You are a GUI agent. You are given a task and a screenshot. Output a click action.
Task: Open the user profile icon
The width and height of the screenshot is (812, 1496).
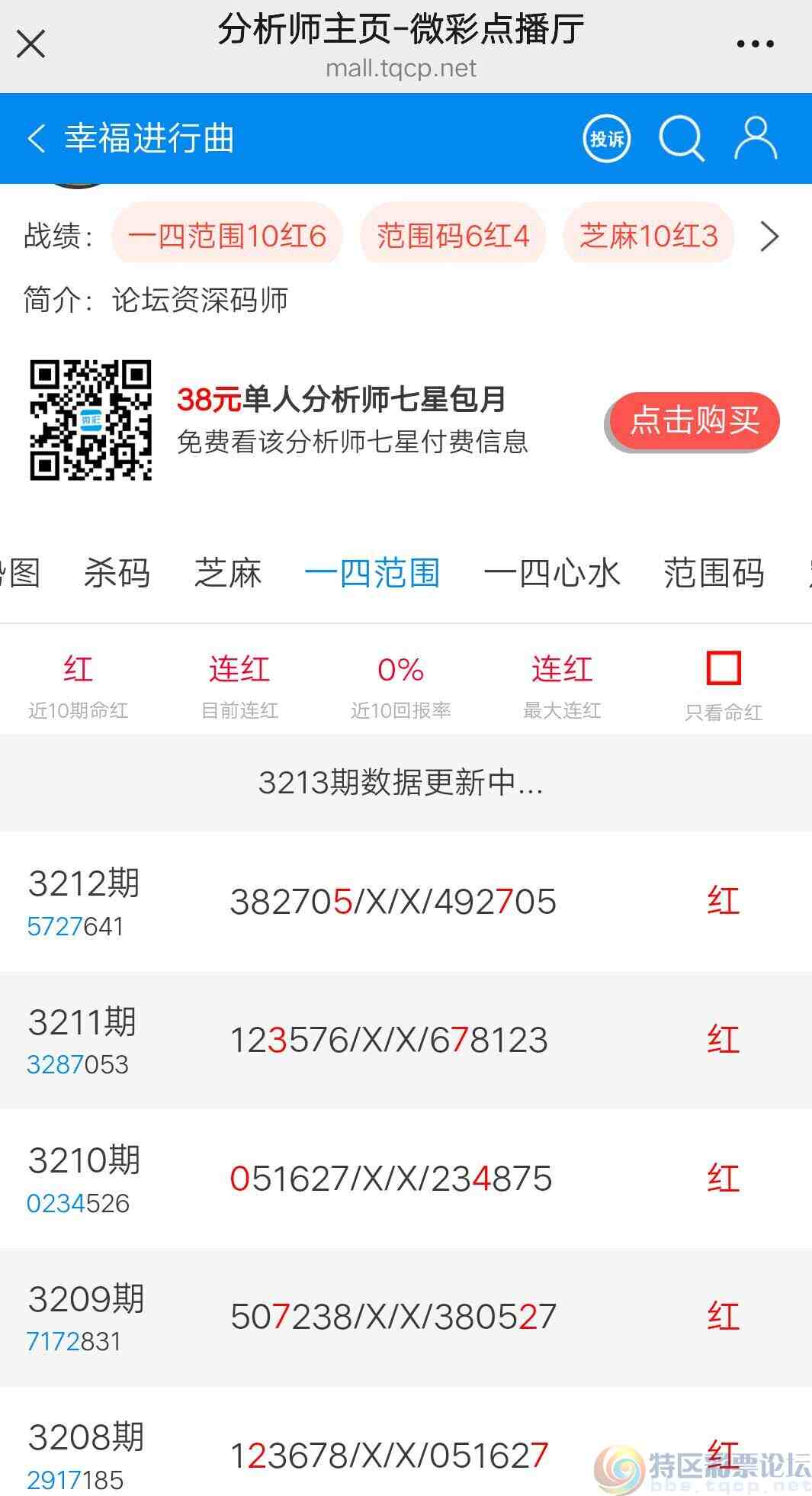tap(754, 138)
